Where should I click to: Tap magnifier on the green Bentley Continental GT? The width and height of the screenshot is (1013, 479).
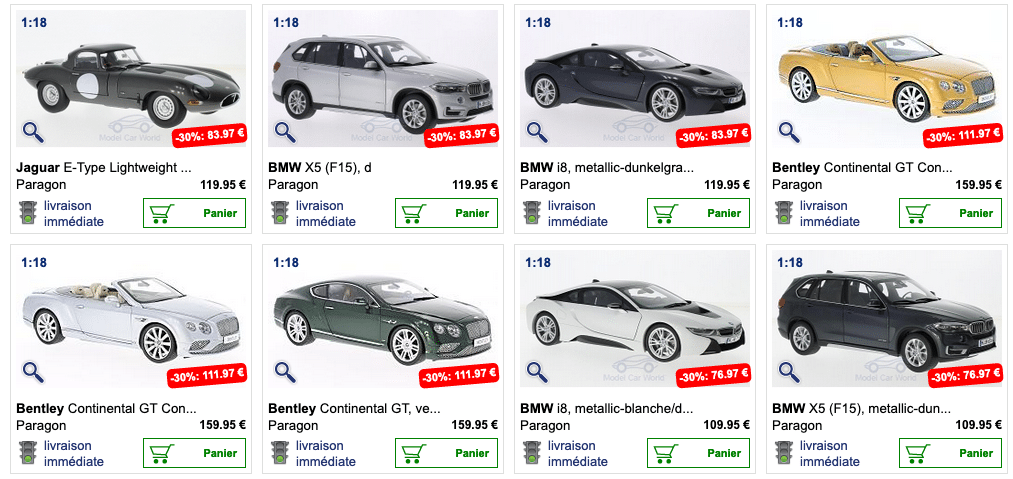[285, 372]
